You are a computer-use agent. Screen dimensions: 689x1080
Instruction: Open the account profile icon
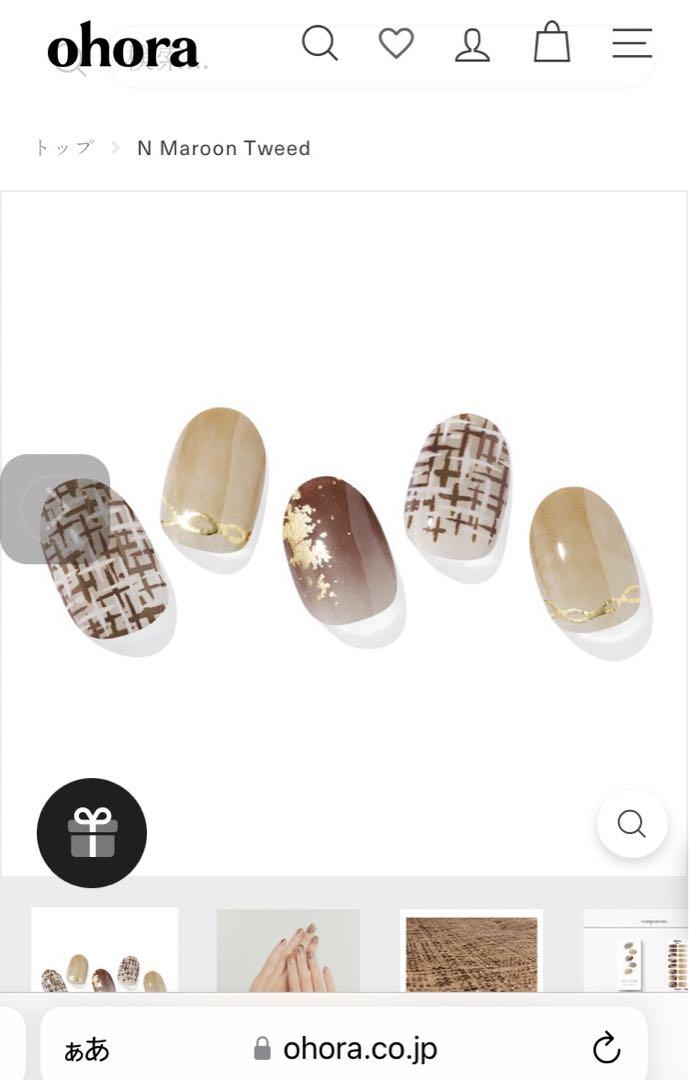[472, 45]
